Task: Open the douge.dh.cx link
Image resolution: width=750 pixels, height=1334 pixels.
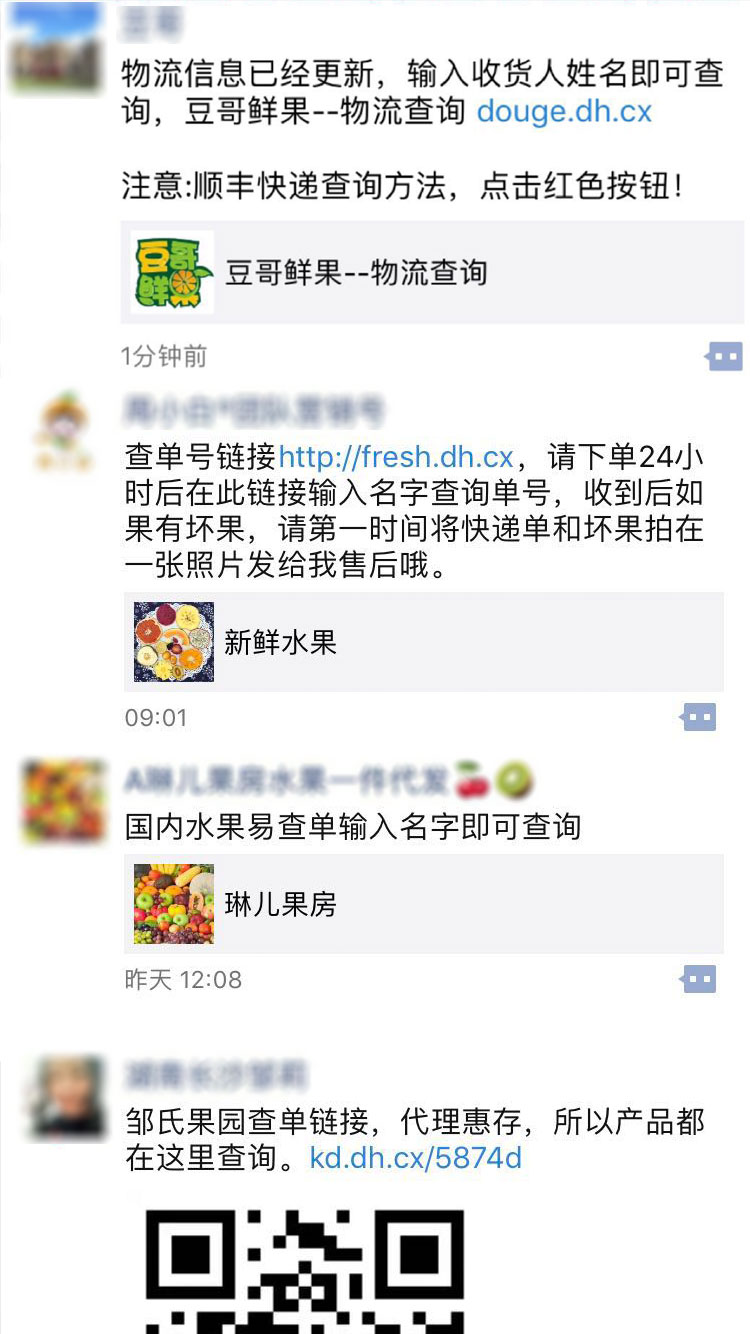Action: (x=564, y=111)
